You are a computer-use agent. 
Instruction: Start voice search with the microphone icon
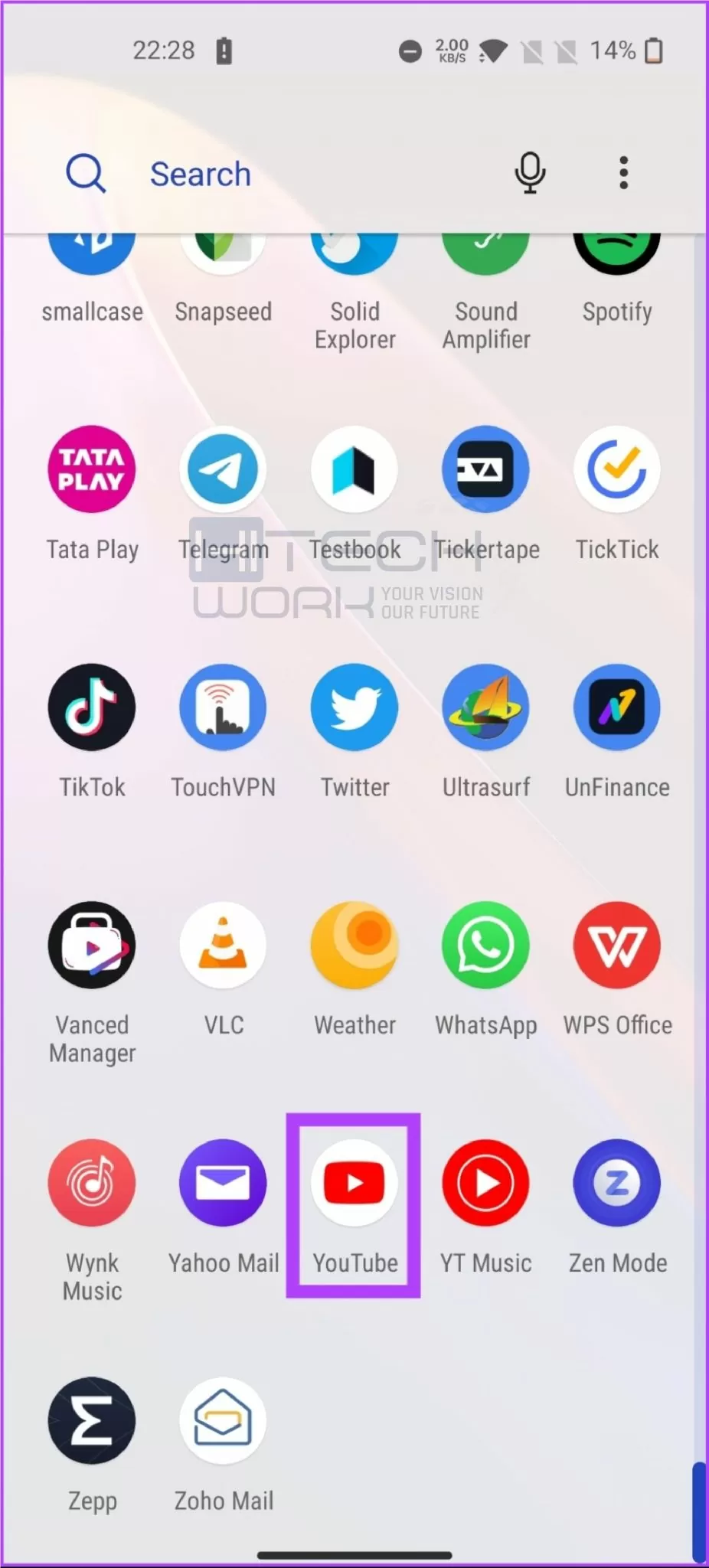pyautogui.click(x=530, y=173)
